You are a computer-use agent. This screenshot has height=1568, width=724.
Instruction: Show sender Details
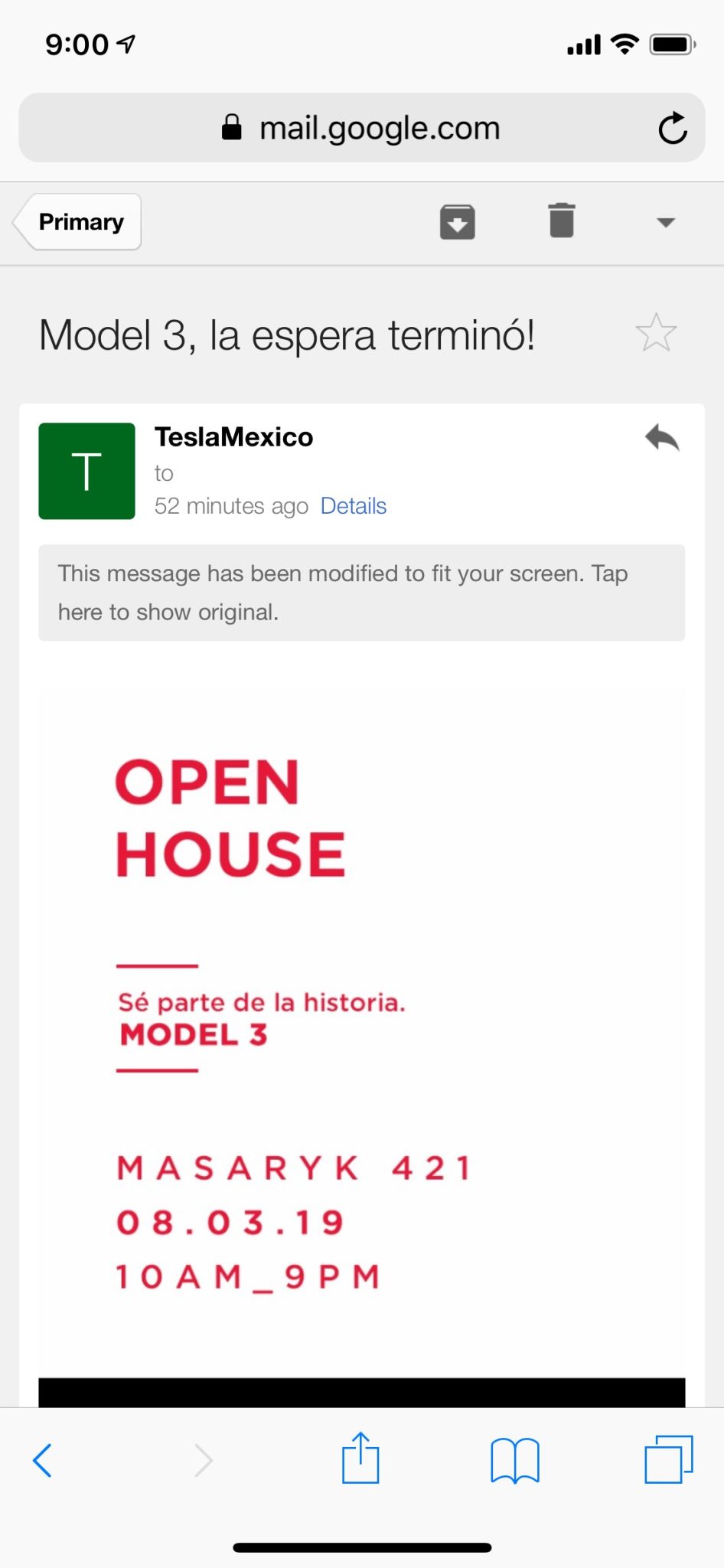353,506
